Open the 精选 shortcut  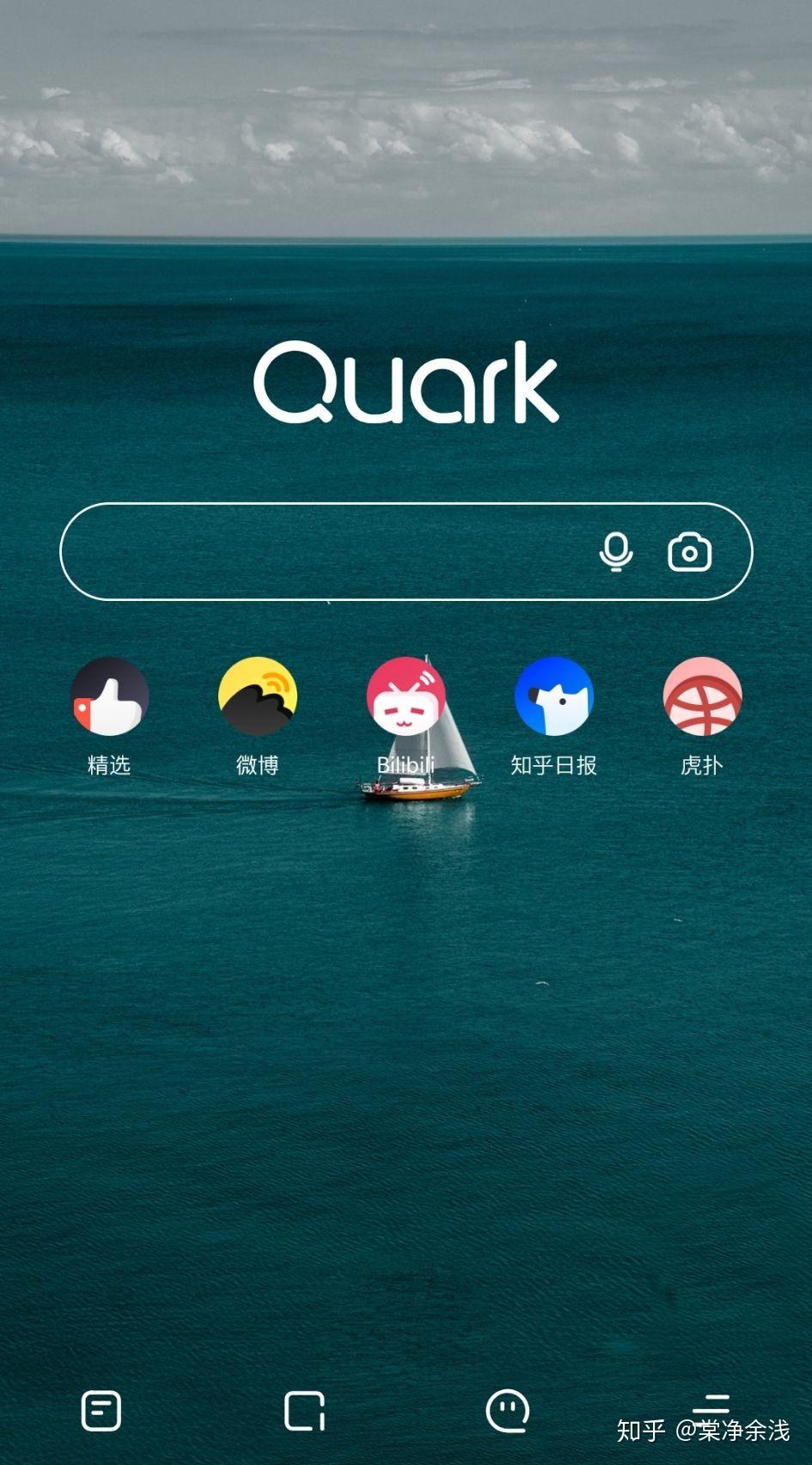[109, 696]
